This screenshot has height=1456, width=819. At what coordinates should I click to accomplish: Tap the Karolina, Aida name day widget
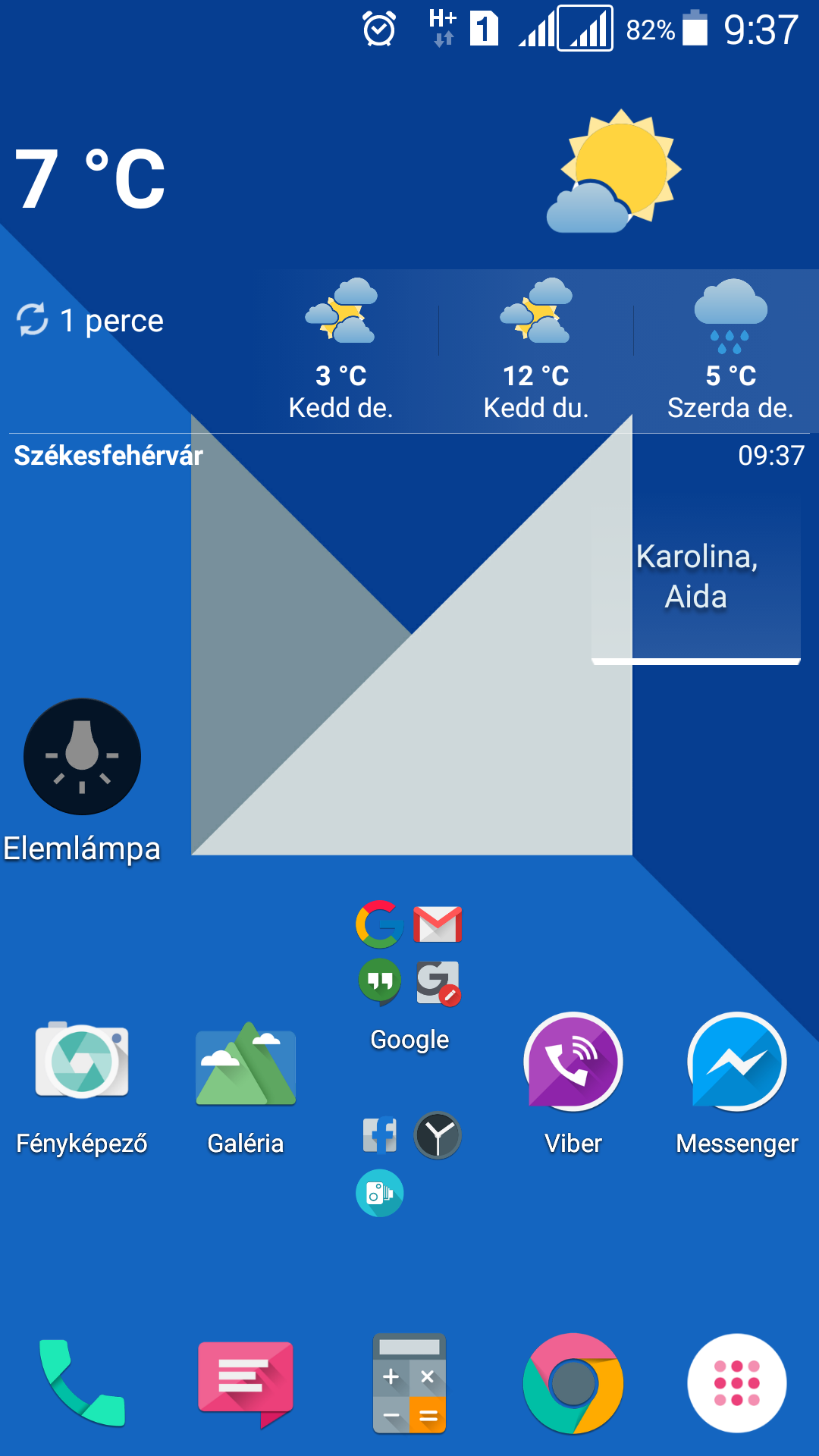(x=696, y=578)
